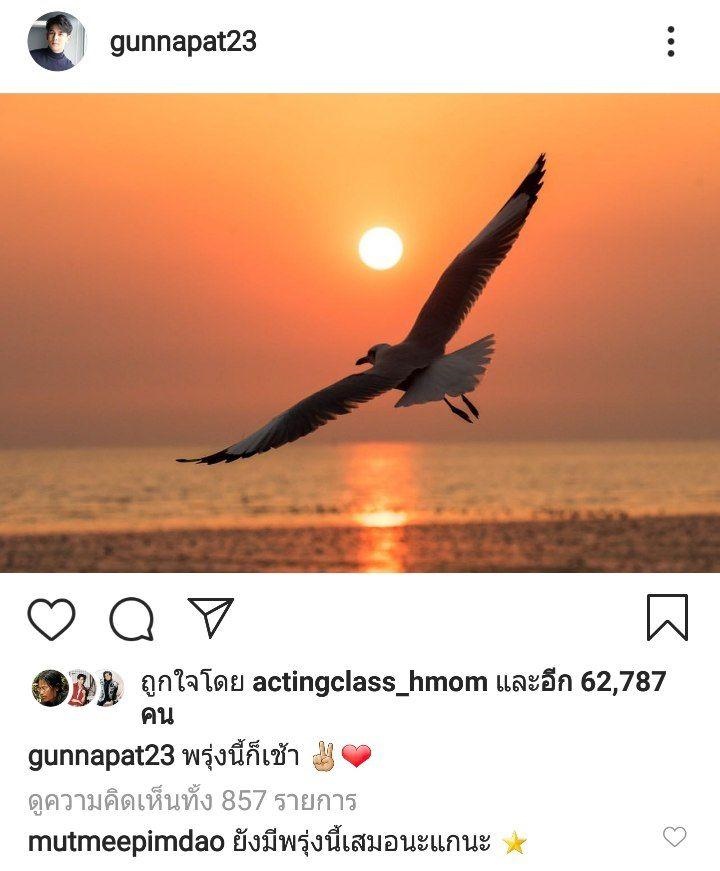This screenshot has height=871, width=720.
Task: Open actingclass_hmom profile from likes
Action: (x=370, y=683)
